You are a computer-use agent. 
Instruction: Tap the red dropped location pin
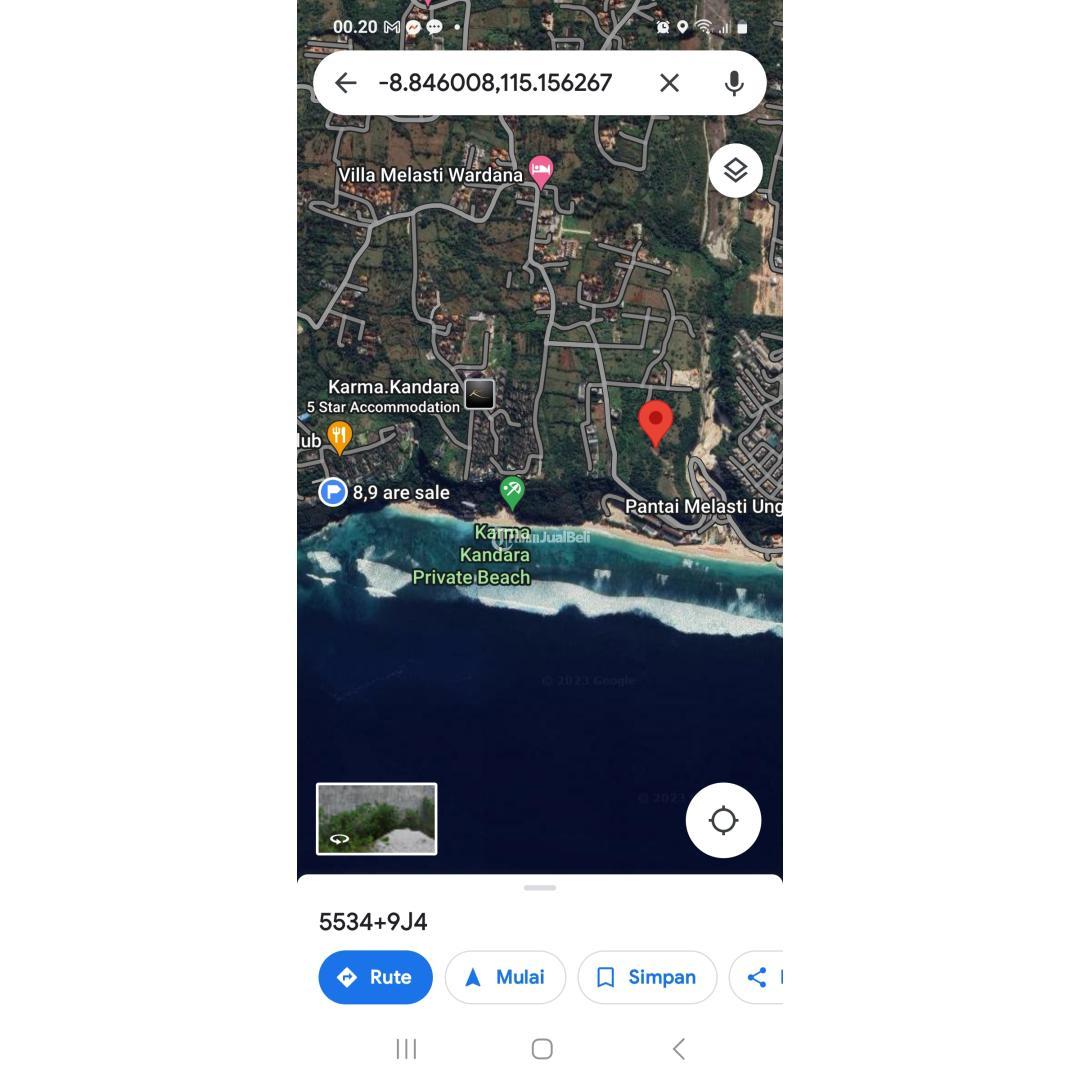click(655, 423)
